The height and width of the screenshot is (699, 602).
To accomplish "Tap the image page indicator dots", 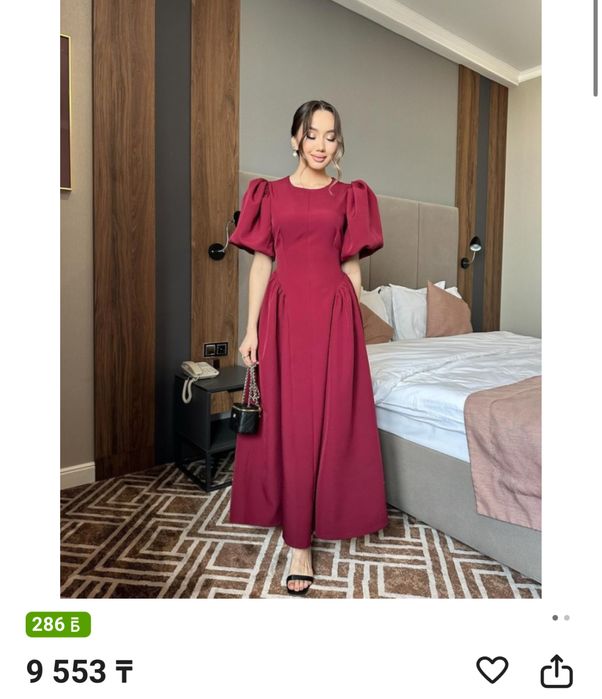I will pos(560,618).
